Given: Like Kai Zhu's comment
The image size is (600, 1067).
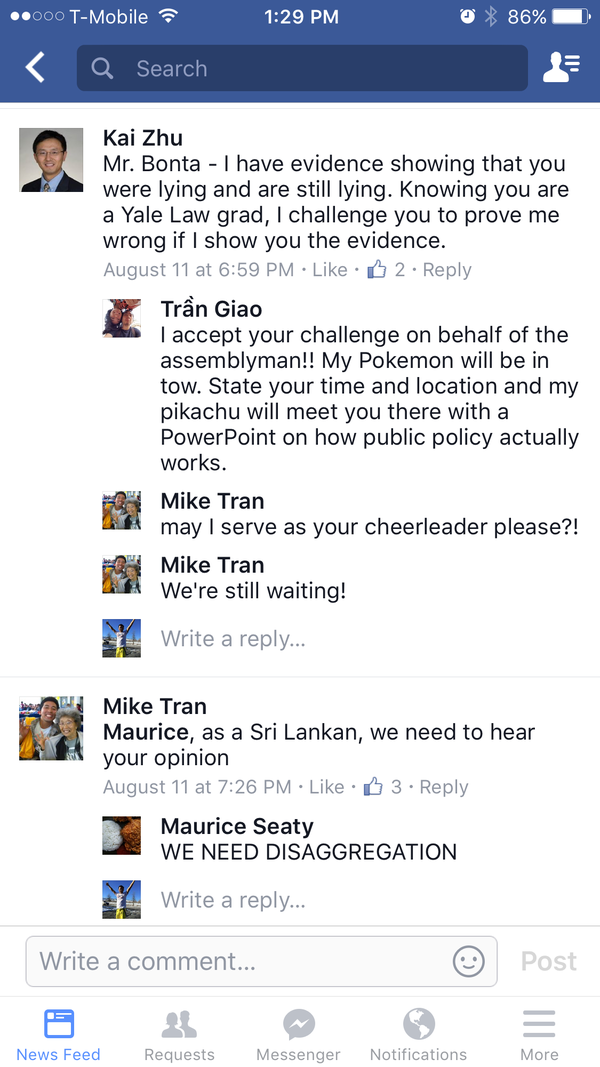Looking at the screenshot, I should click(329, 270).
